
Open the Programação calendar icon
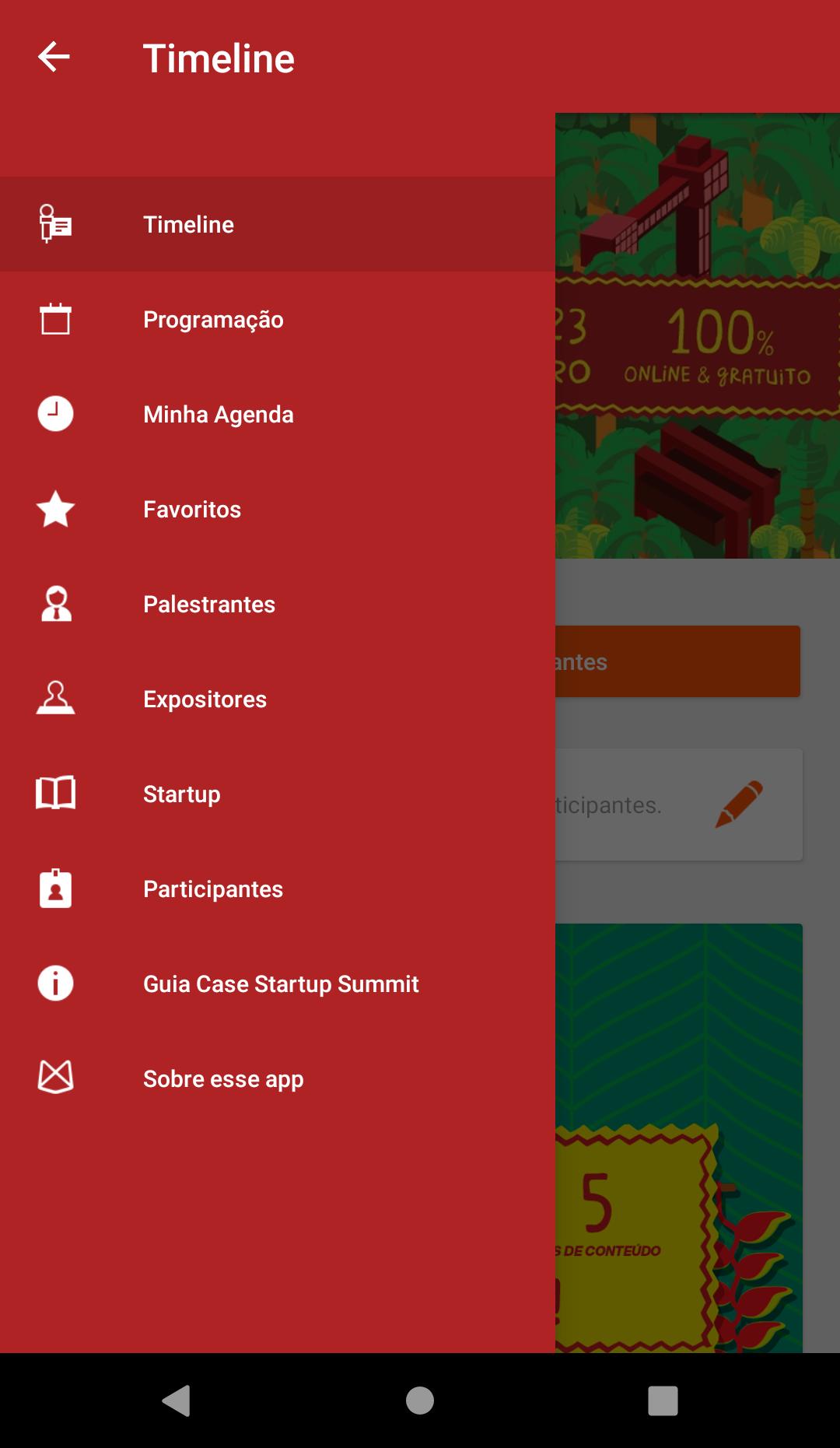tap(54, 319)
